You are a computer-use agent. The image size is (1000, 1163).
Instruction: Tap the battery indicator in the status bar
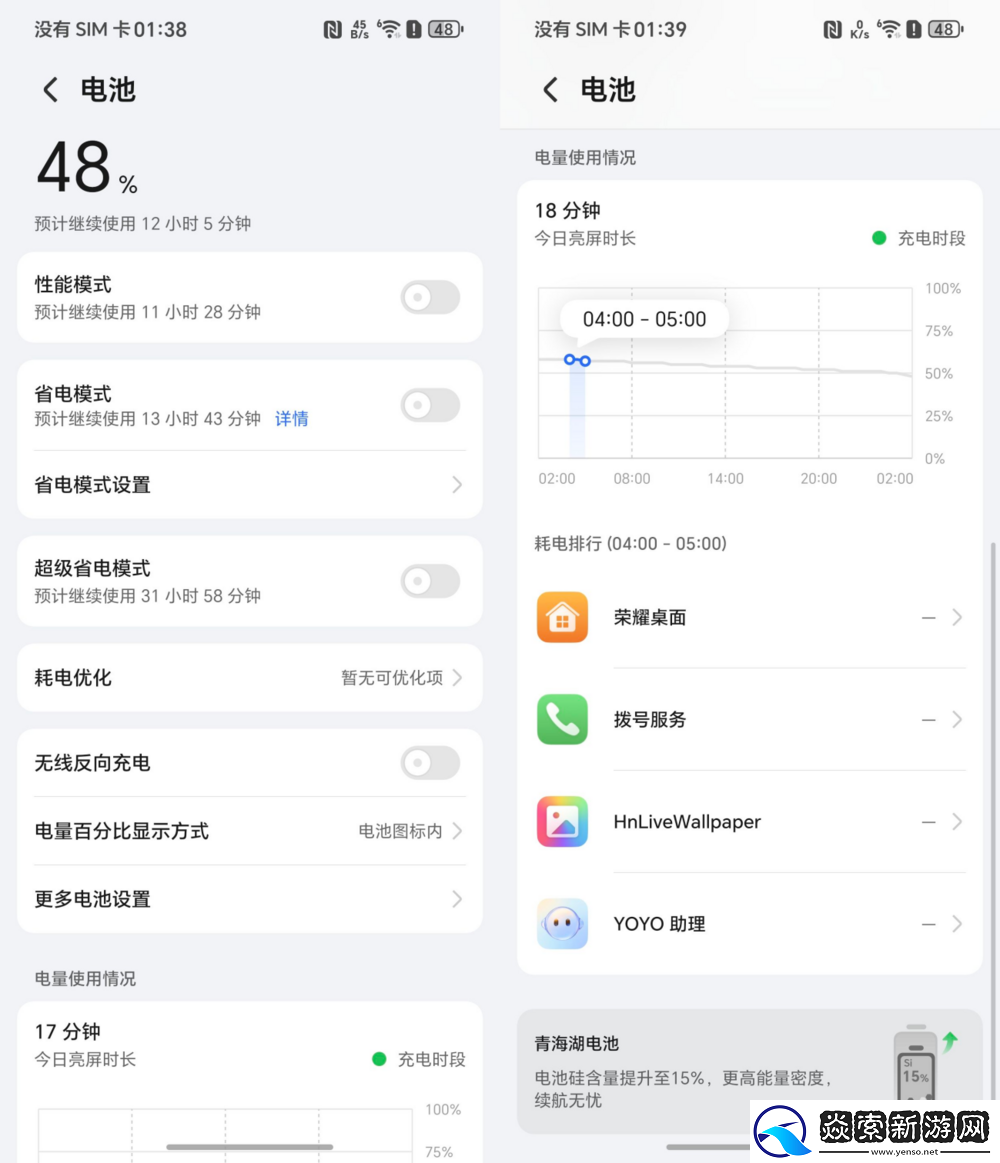(x=944, y=29)
